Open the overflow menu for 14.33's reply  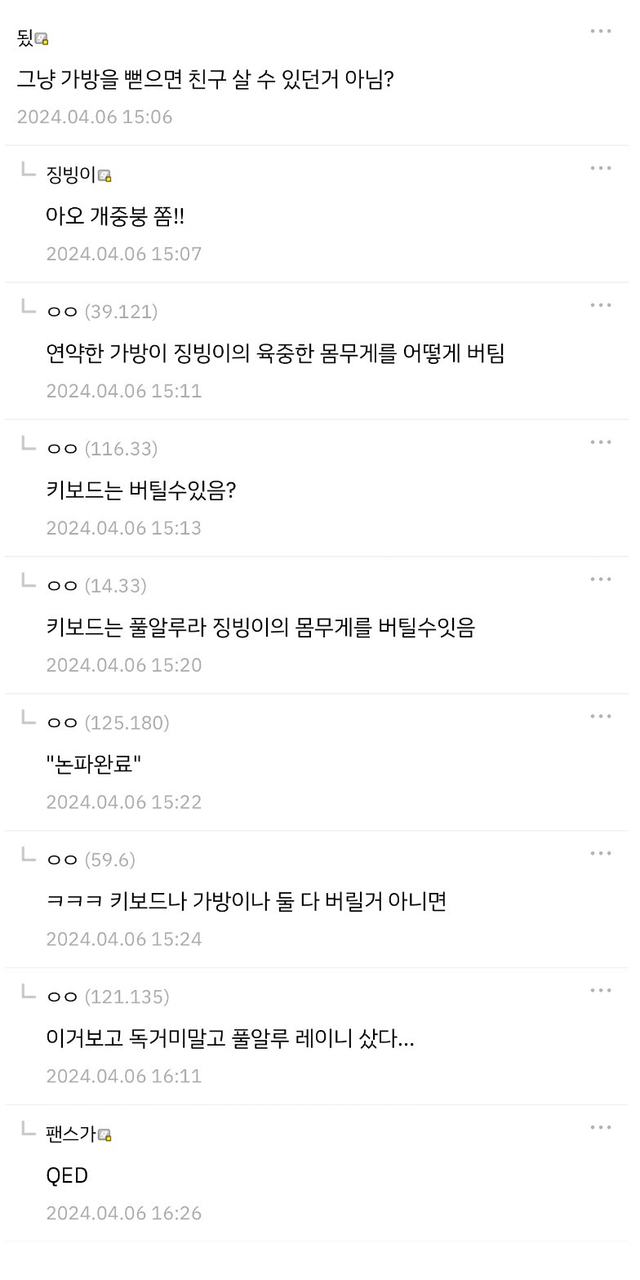point(600,579)
